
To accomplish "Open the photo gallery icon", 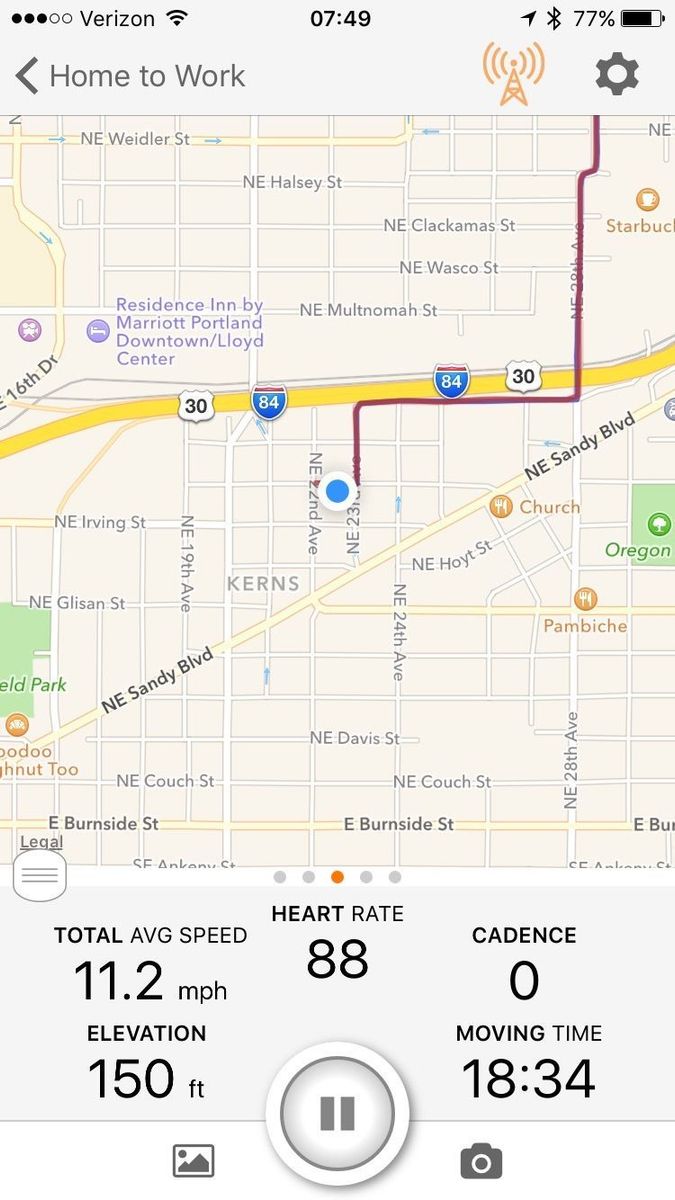I will point(194,1161).
